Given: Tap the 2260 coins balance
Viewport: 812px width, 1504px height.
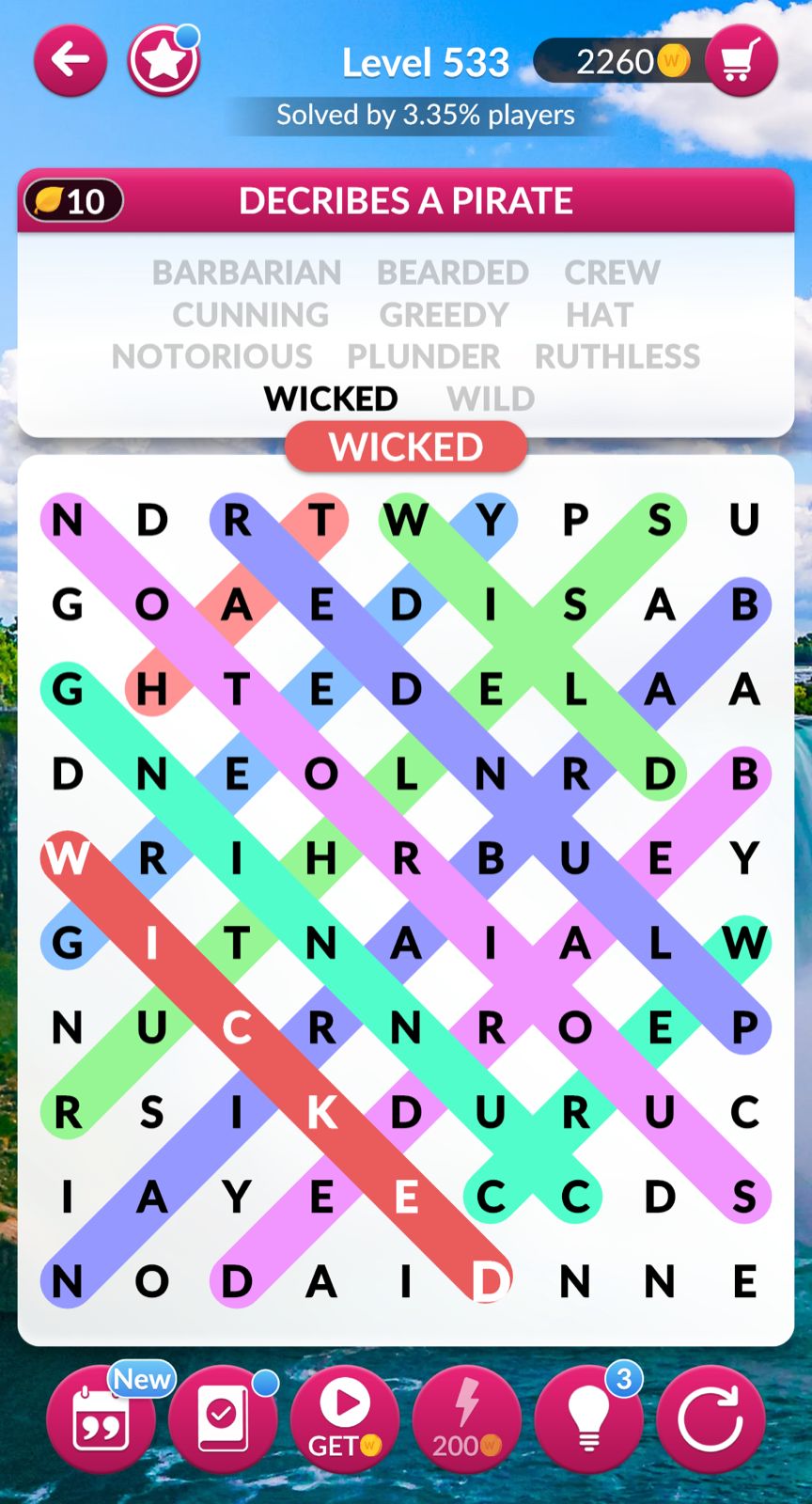Looking at the screenshot, I should [x=620, y=62].
